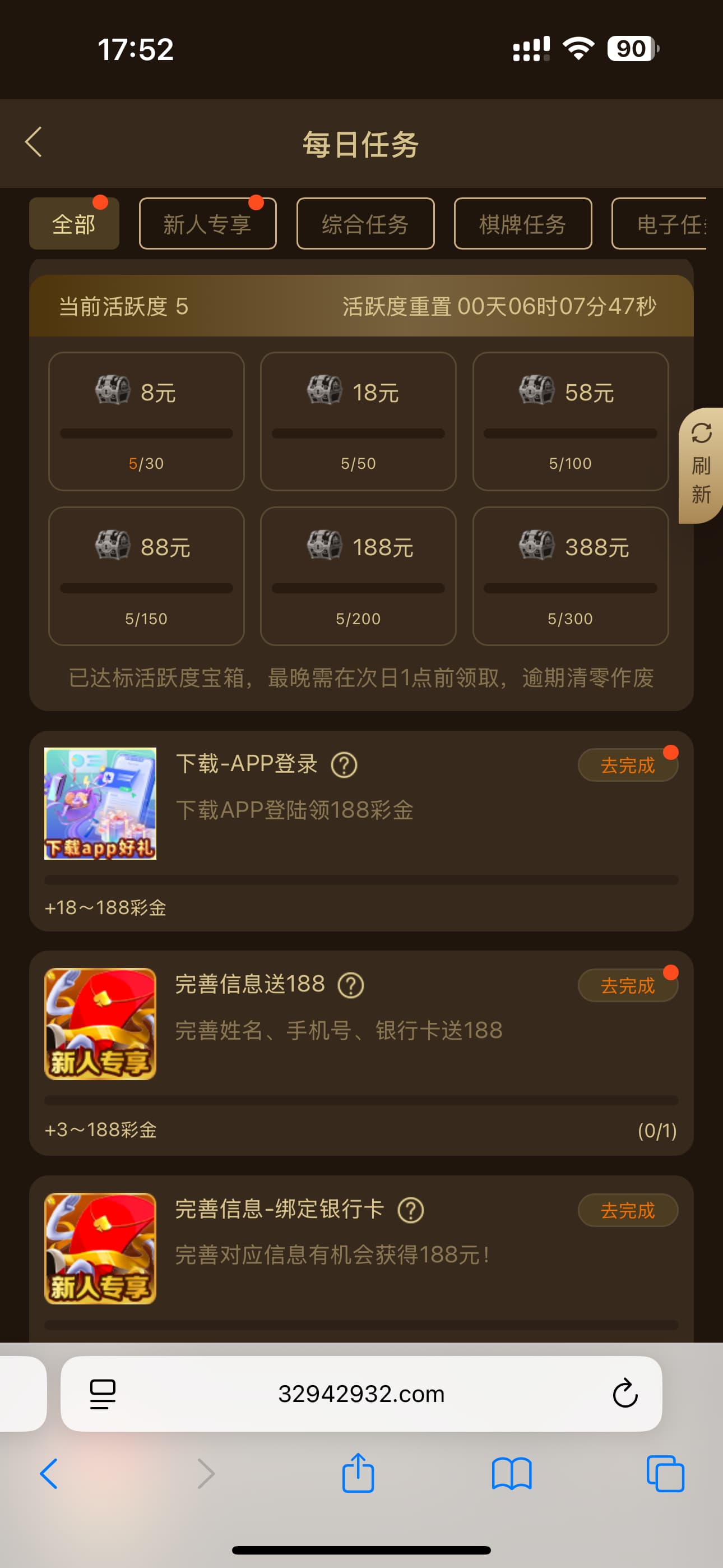Tap the 188元 activity chest

(358, 576)
